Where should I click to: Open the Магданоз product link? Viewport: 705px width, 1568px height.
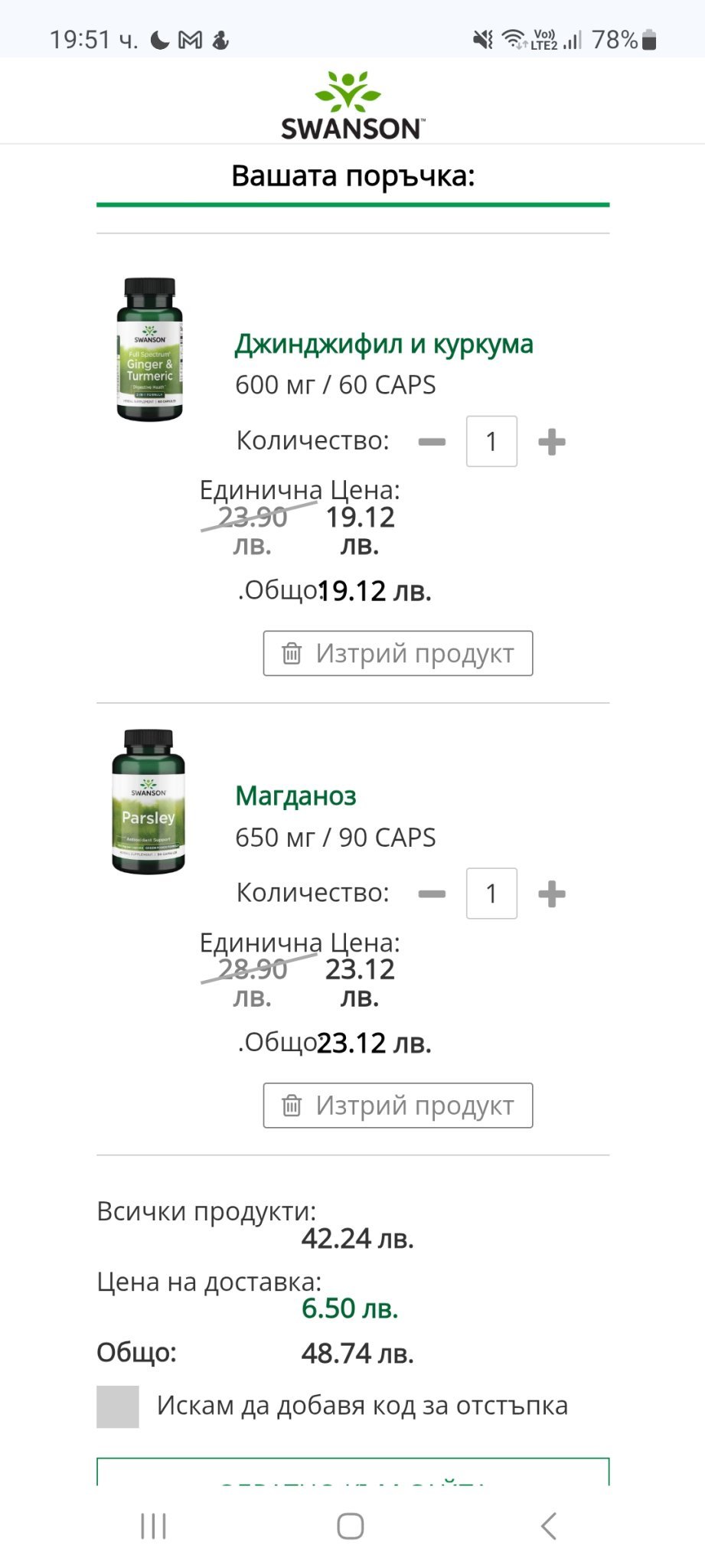coord(295,796)
